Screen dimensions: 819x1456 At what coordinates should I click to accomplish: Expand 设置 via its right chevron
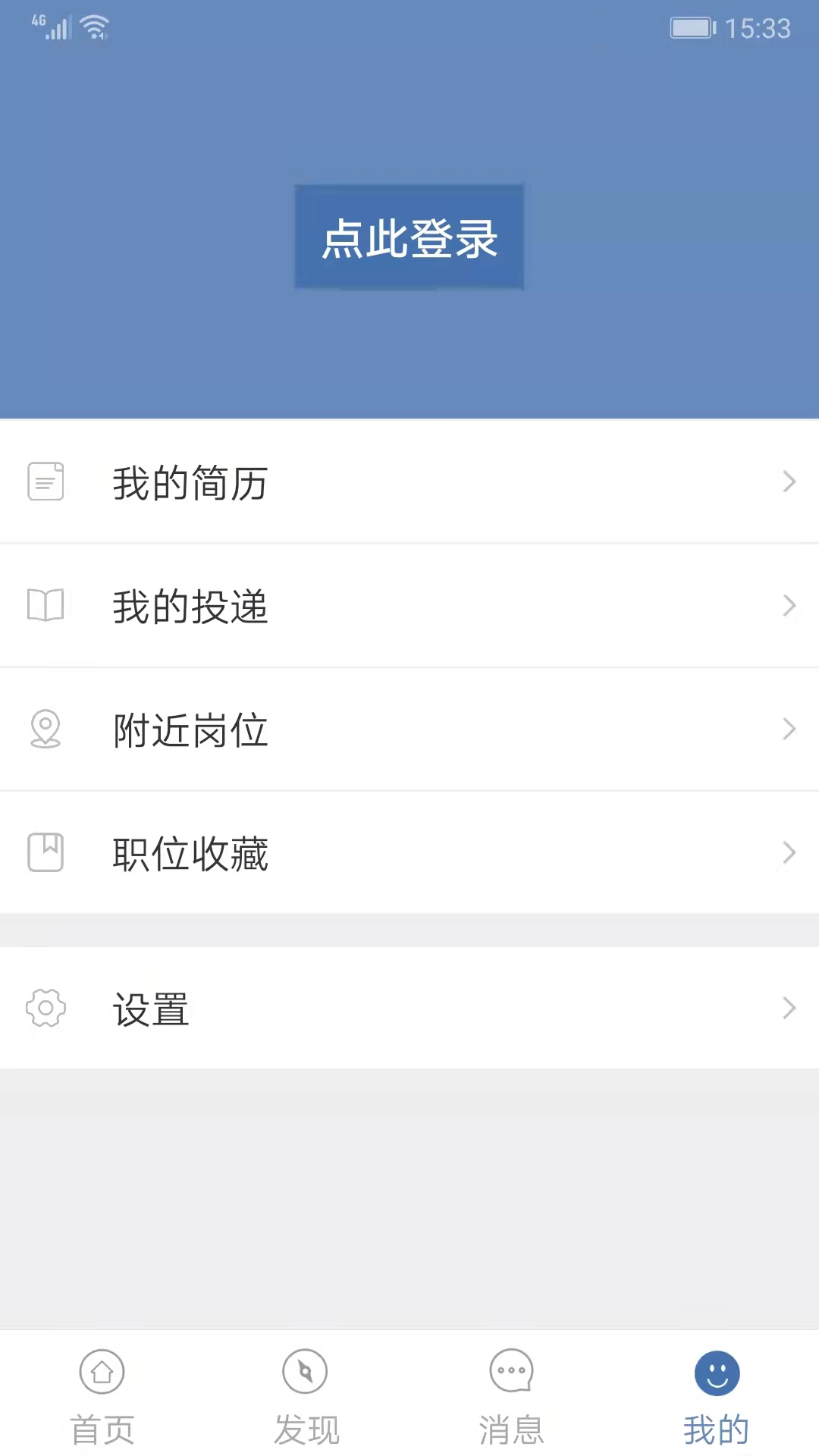[x=789, y=1009]
